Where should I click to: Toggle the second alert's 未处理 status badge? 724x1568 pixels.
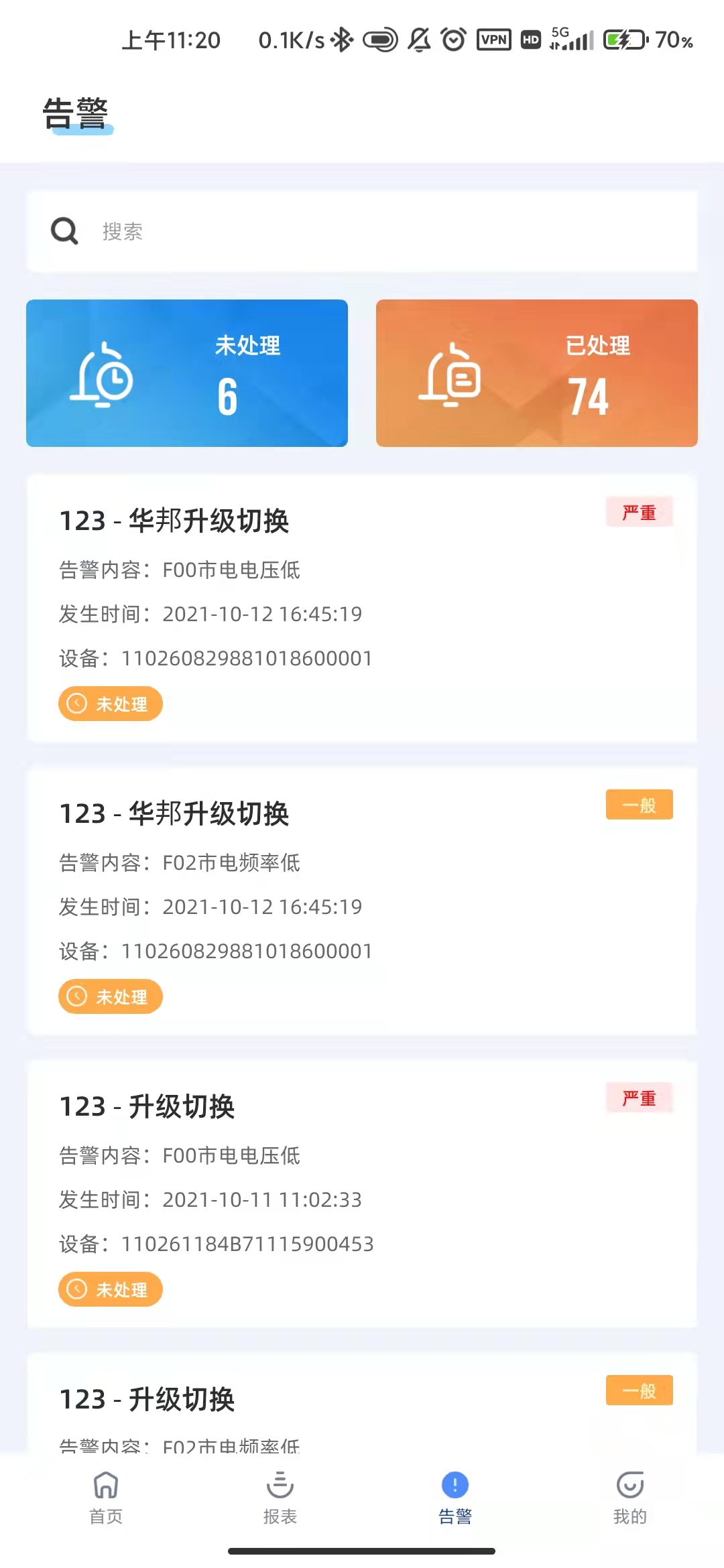[x=110, y=996]
